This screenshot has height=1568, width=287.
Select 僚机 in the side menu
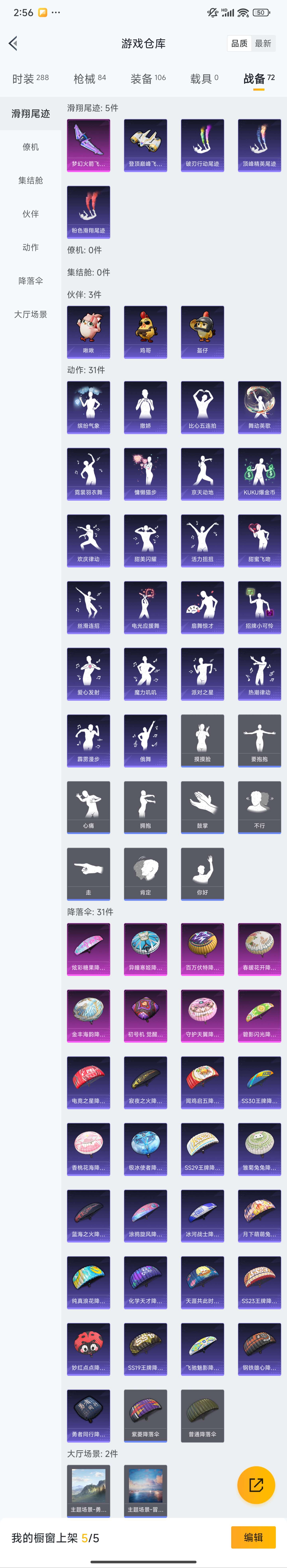(30, 147)
